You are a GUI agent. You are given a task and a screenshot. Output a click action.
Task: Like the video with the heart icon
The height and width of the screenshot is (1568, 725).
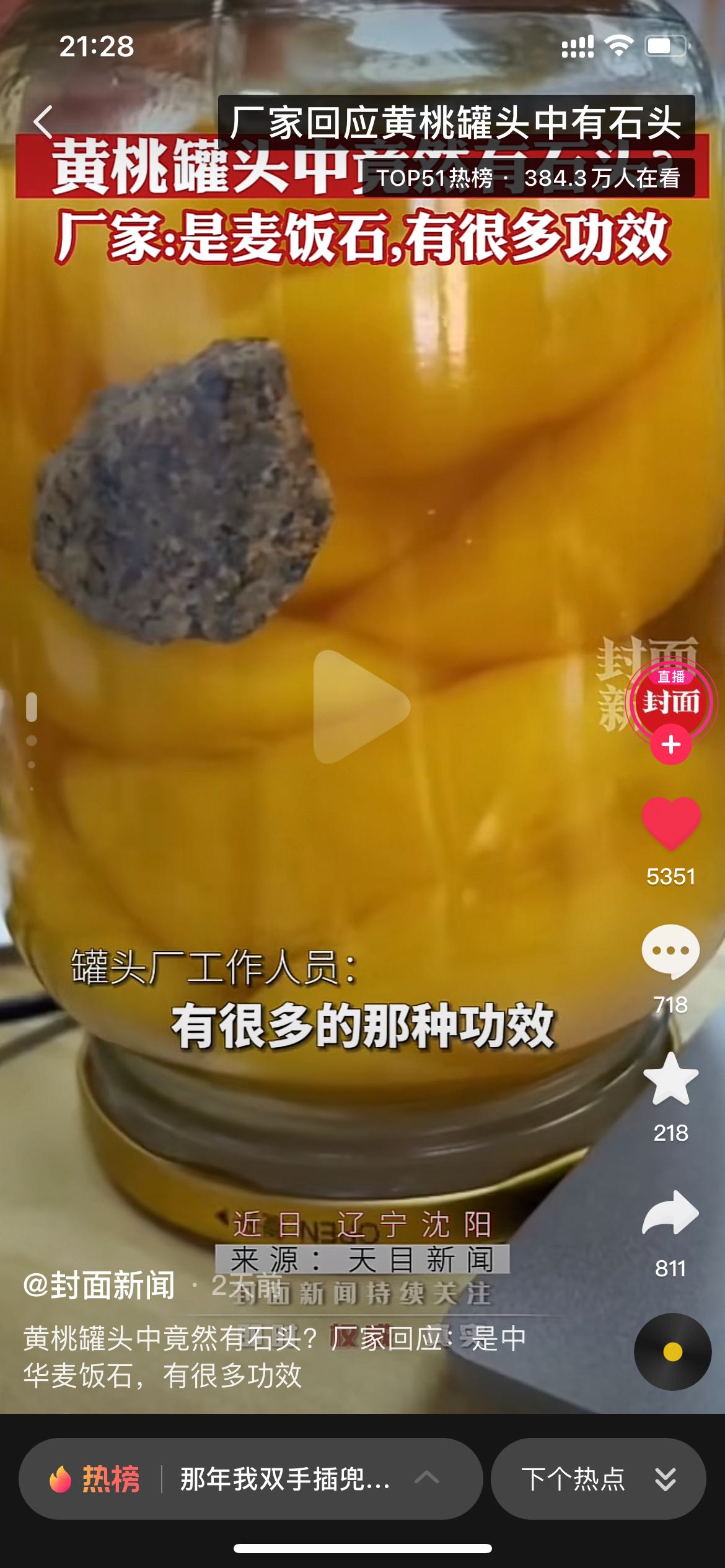[671, 823]
